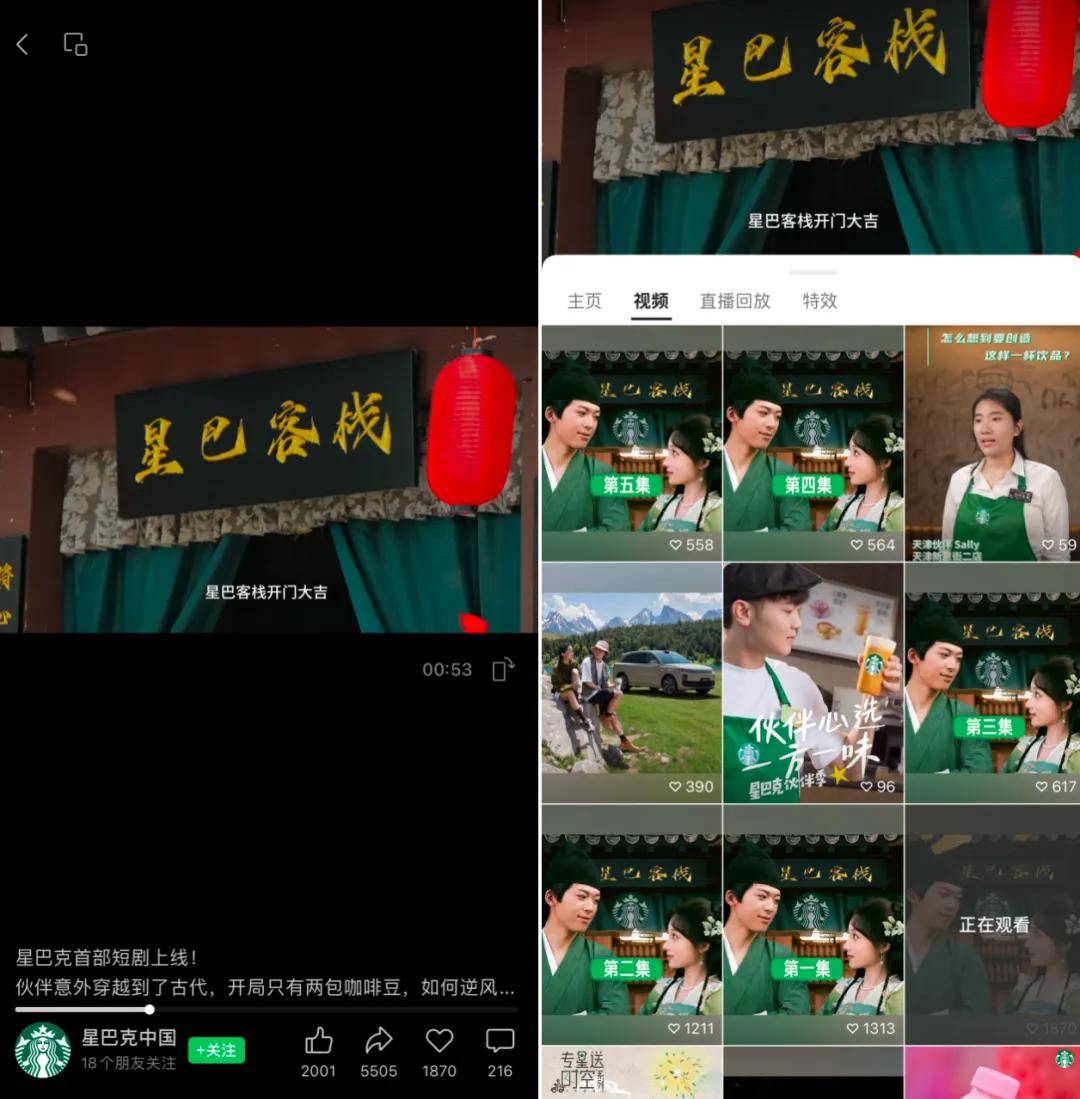Select the 视频 tab

[x=651, y=301]
